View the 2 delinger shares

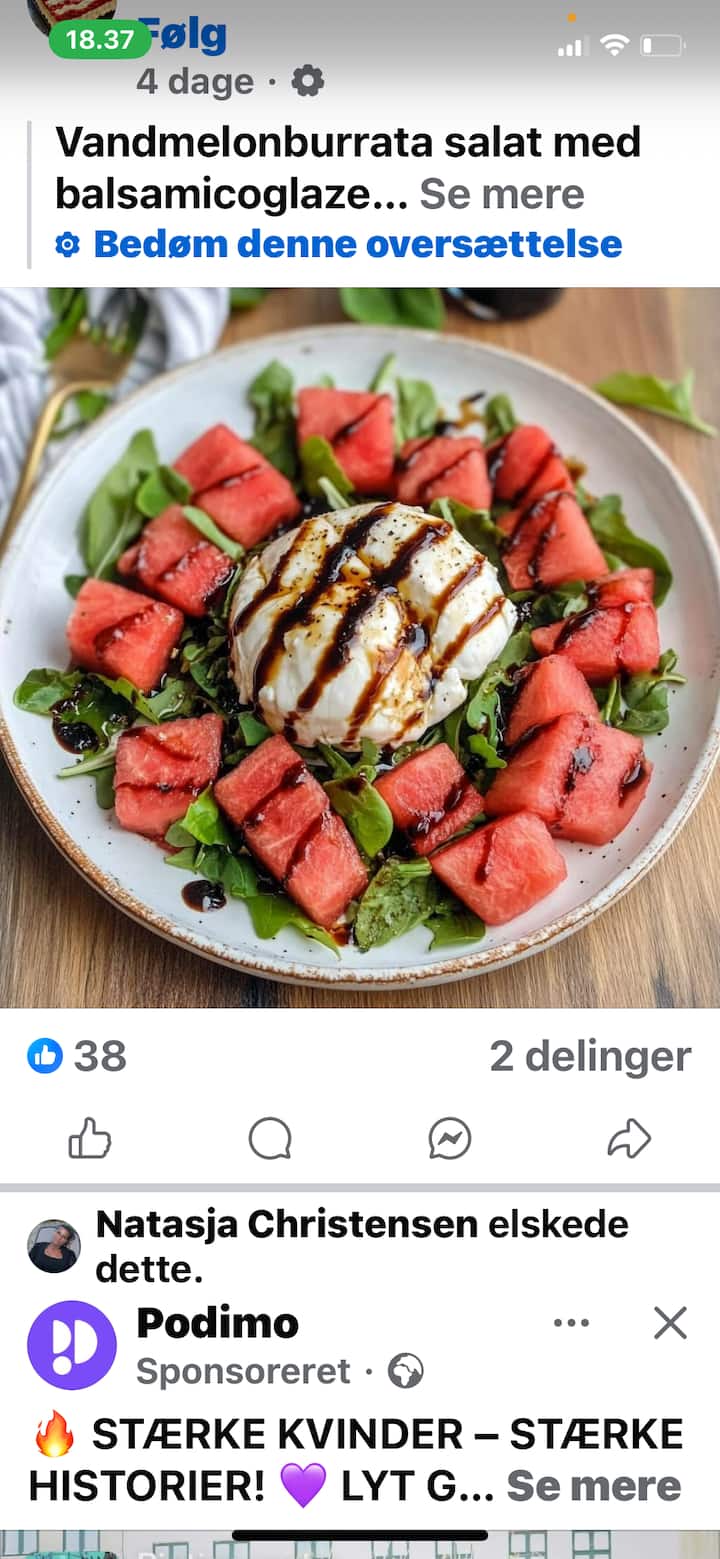click(590, 1056)
